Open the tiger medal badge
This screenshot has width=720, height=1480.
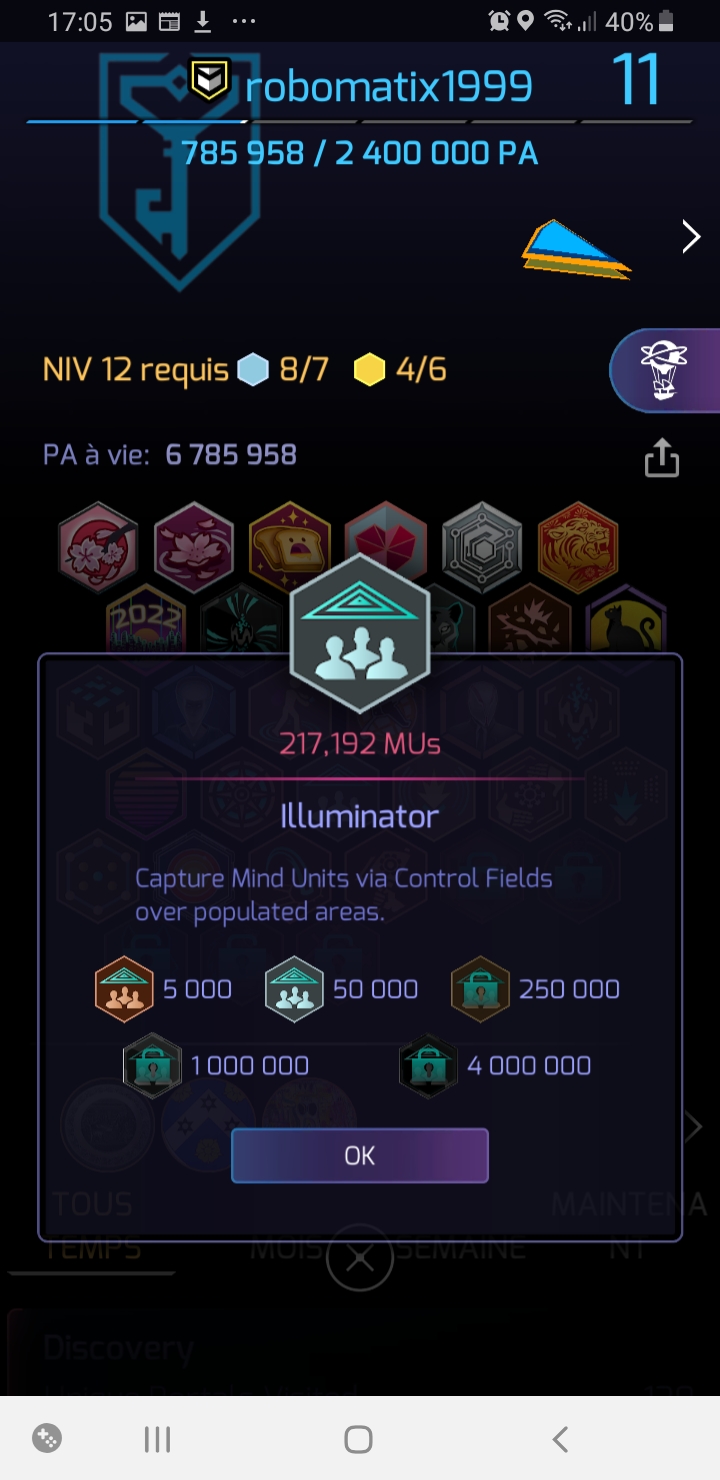click(577, 546)
